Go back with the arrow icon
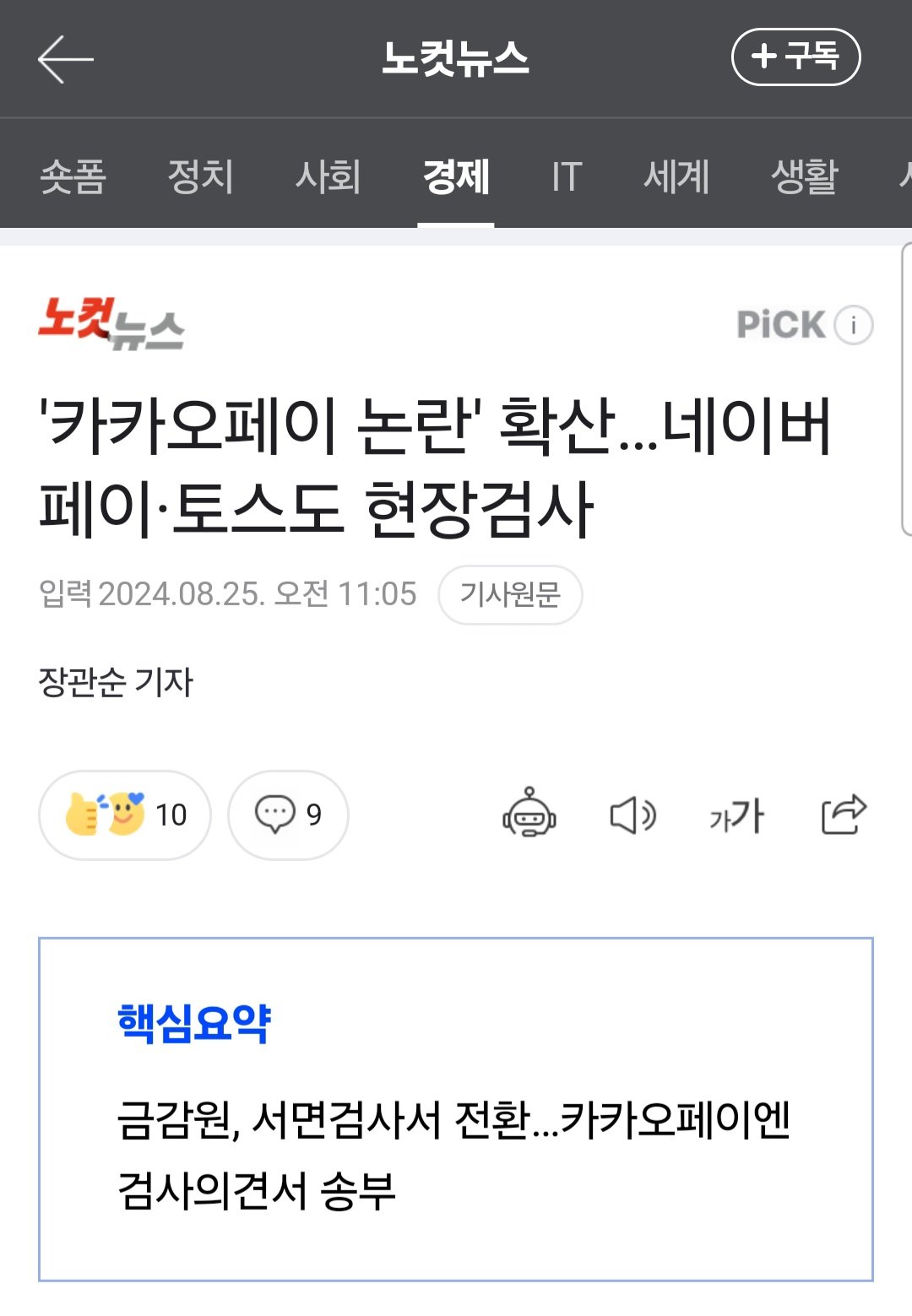This screenshot has width=912, height=1316. pos(65,59)
